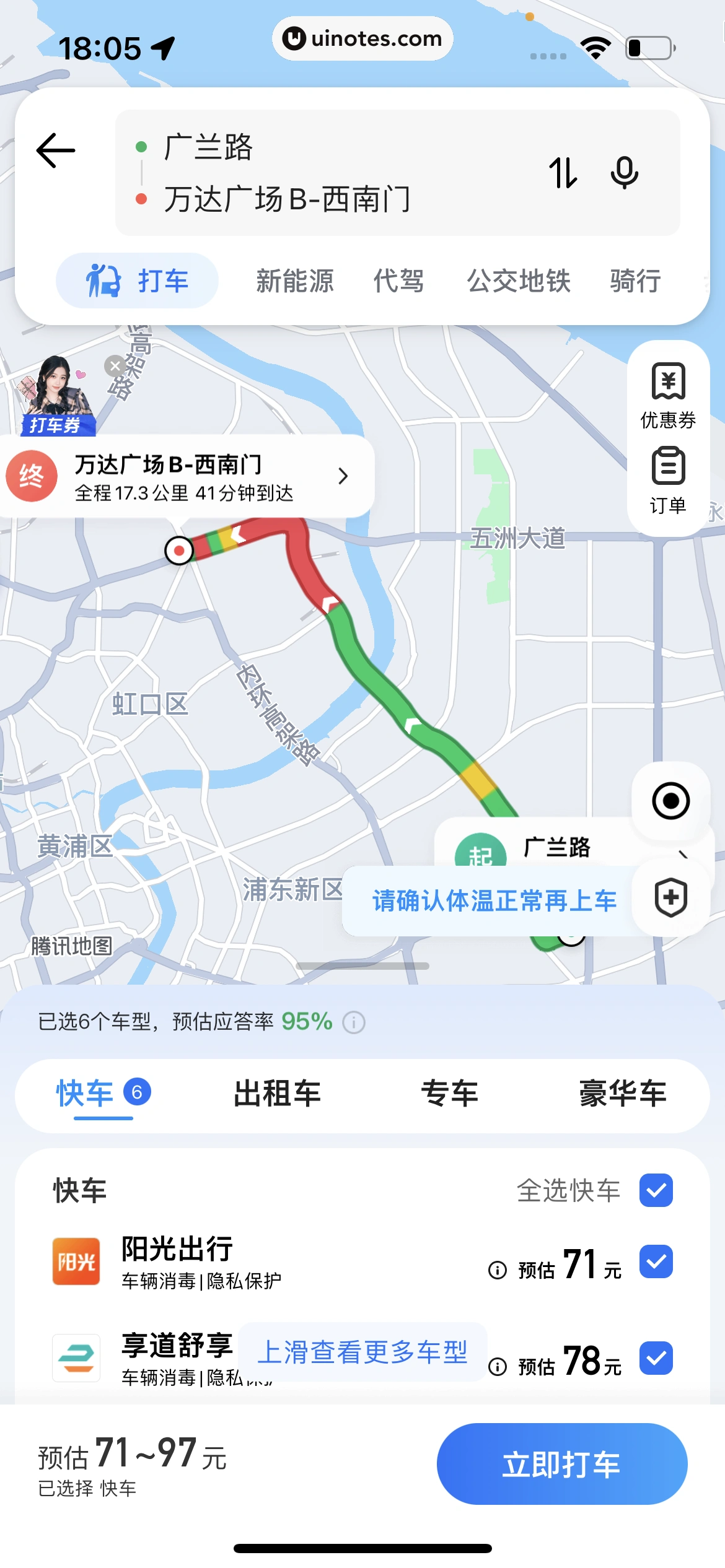Viewport: 725px width, 1568px height.
Task: Uncheck 全选快车 select-all checkbox
Action: pyautogui.click(x=656, y=1191)
